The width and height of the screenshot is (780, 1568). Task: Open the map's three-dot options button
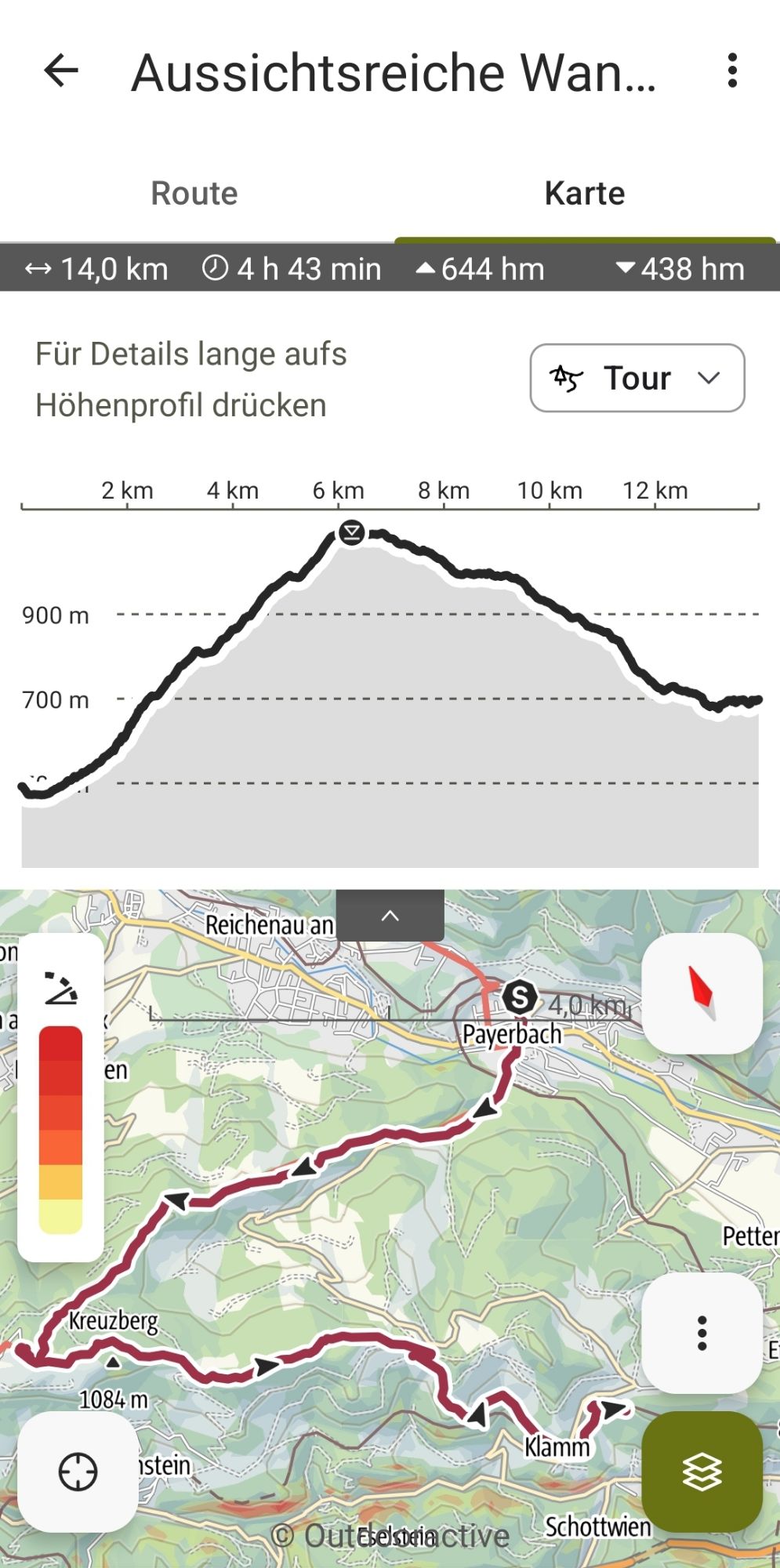coord(702,1333)
